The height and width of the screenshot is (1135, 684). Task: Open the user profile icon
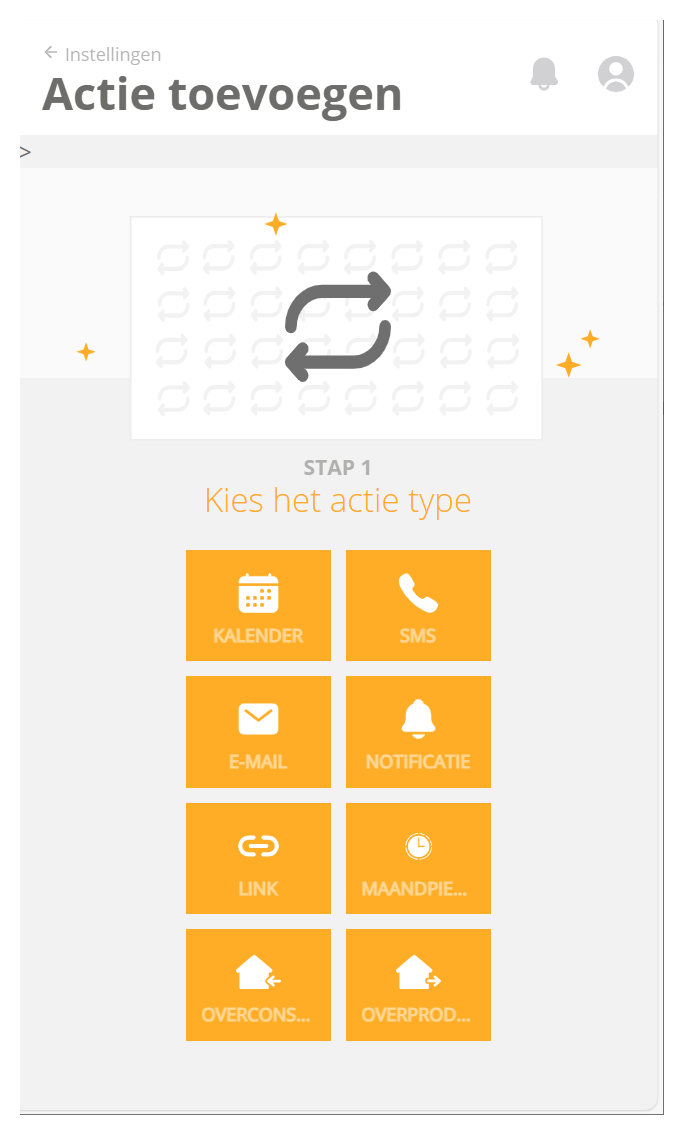coord(615,74)
